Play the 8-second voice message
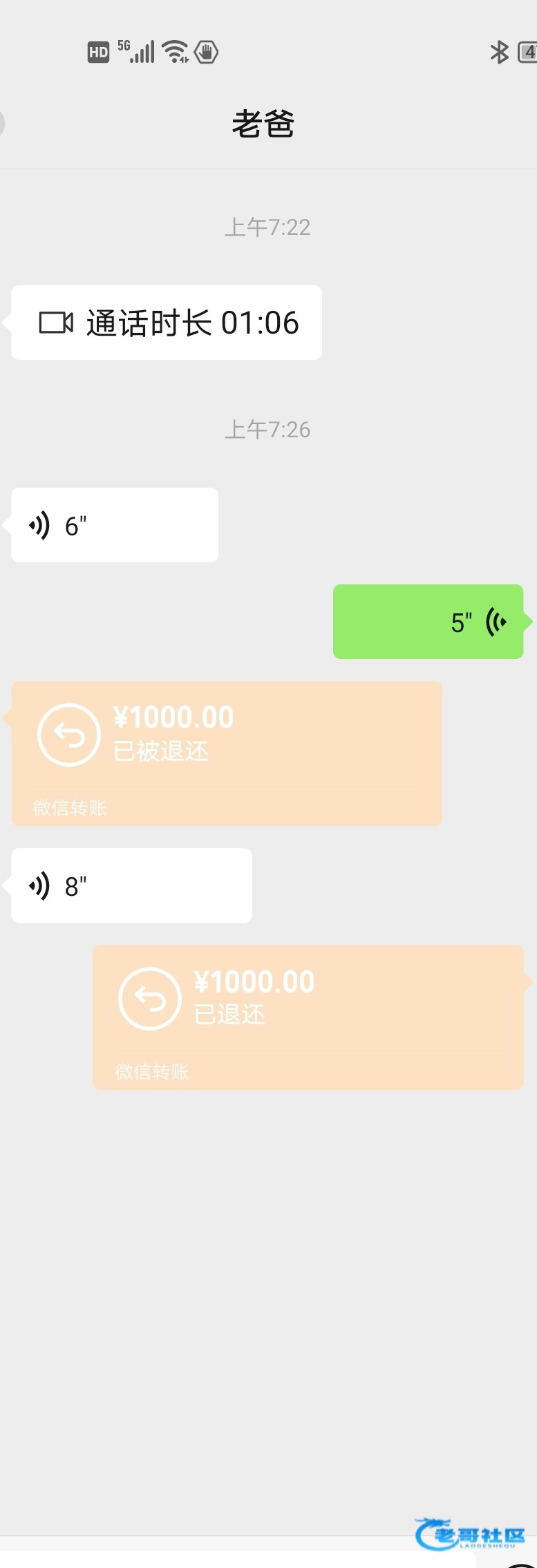The image size is (537, 1568). click(x=131, y=886)
